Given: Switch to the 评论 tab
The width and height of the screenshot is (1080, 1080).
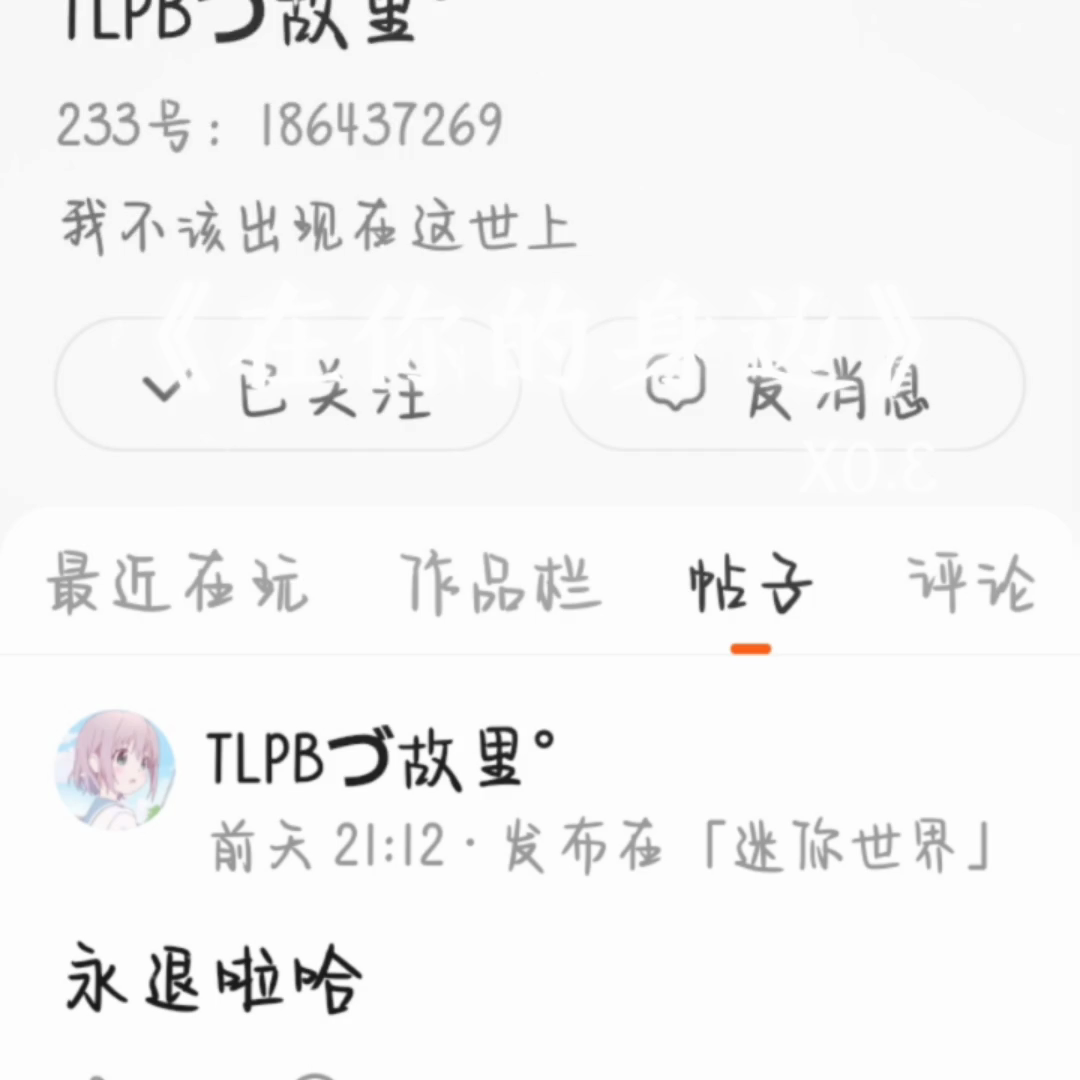Looking at the screenshot, I should click(972, 584).
